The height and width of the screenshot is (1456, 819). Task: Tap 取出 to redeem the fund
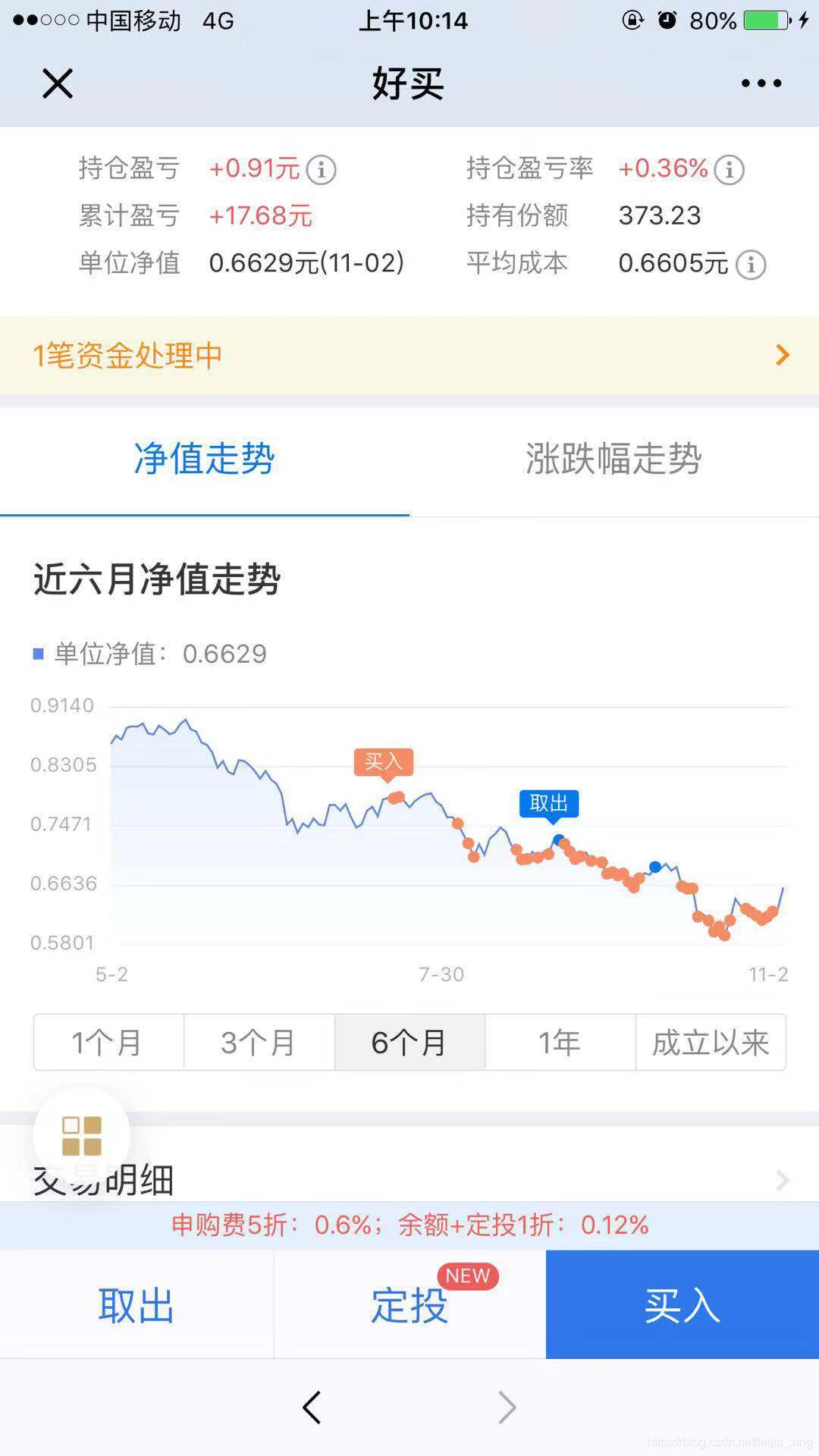[x=136, y=1305]
